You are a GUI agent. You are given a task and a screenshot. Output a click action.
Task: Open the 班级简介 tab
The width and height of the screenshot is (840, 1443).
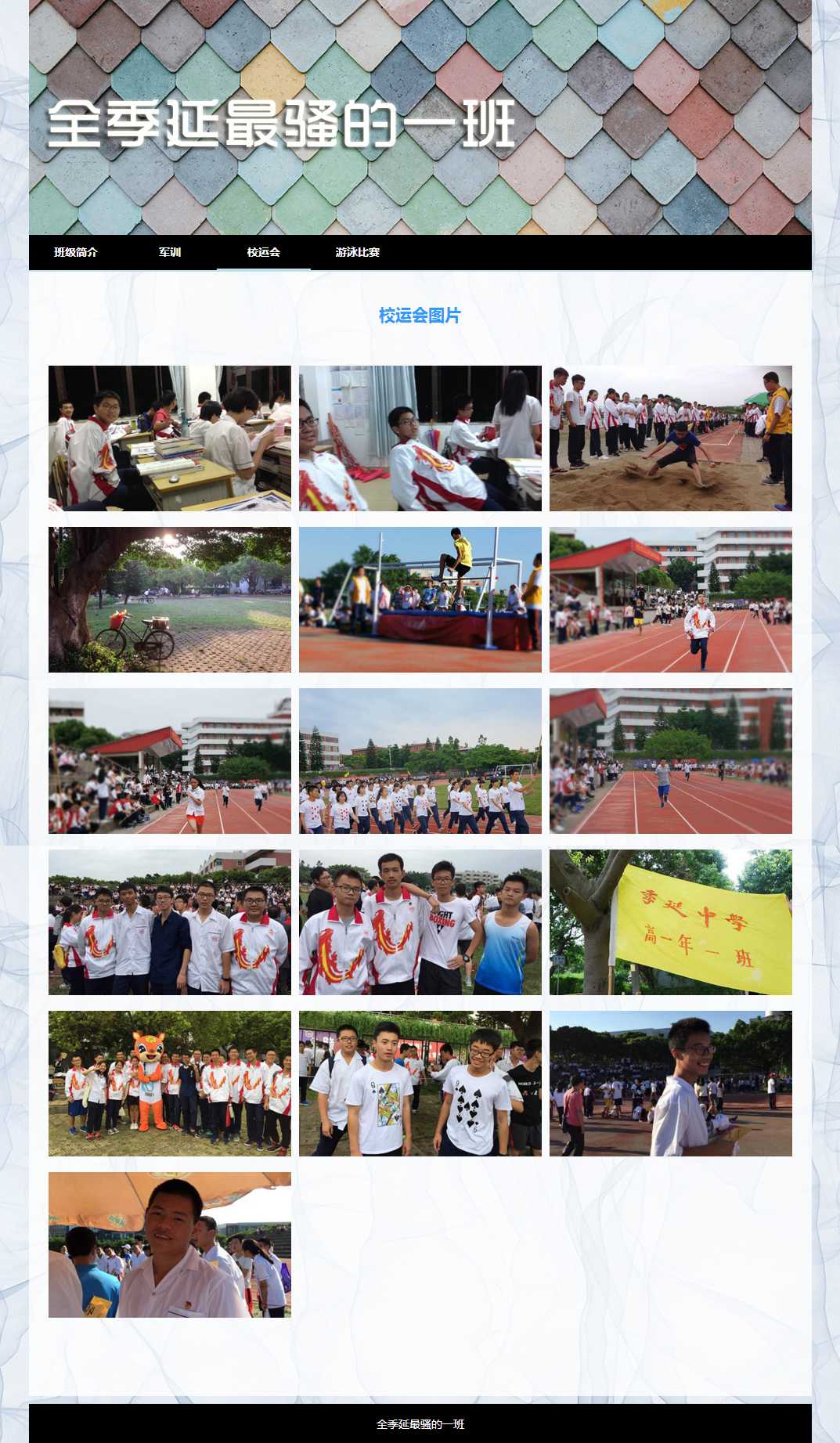pos(76,252)
